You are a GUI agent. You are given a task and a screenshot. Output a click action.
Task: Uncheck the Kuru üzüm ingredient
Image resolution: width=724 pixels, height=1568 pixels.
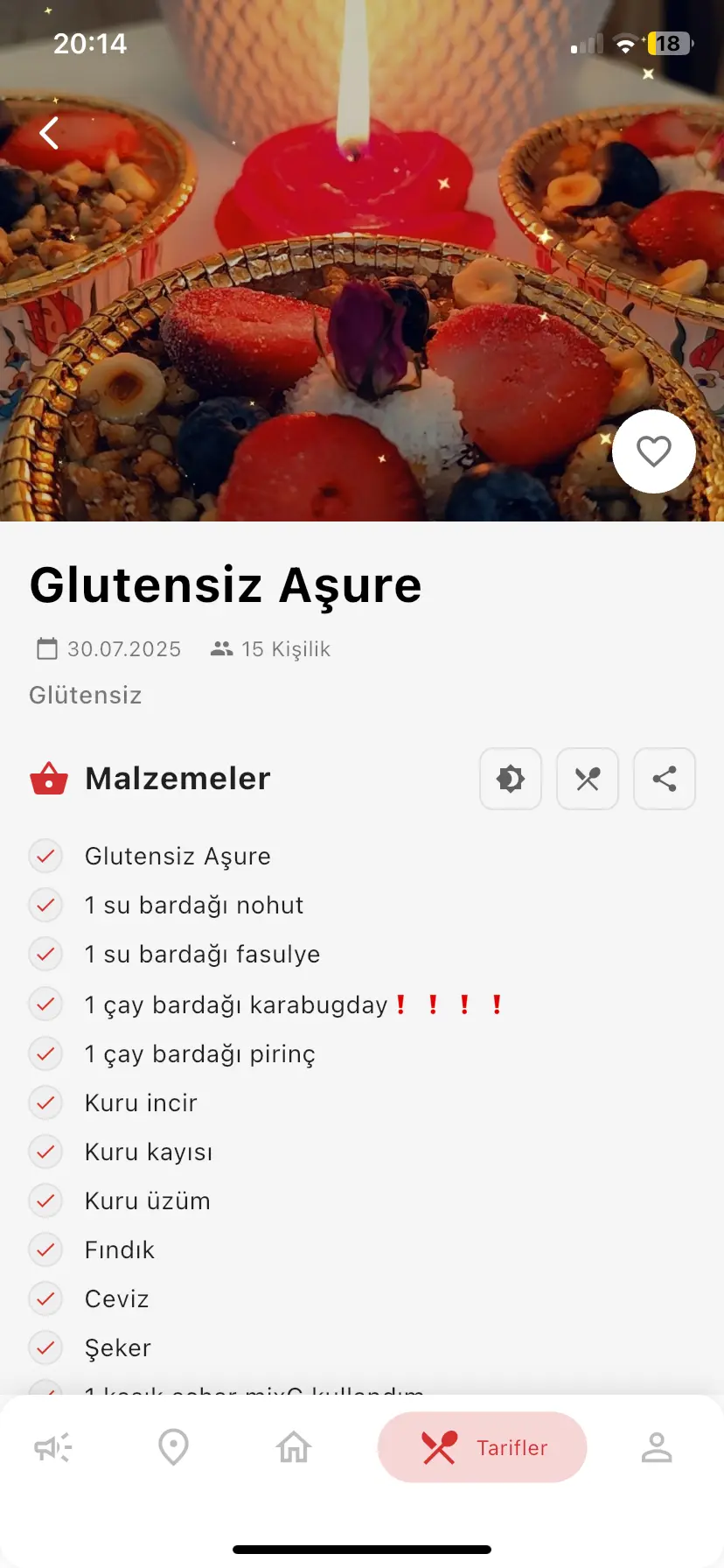(45, 1200)
